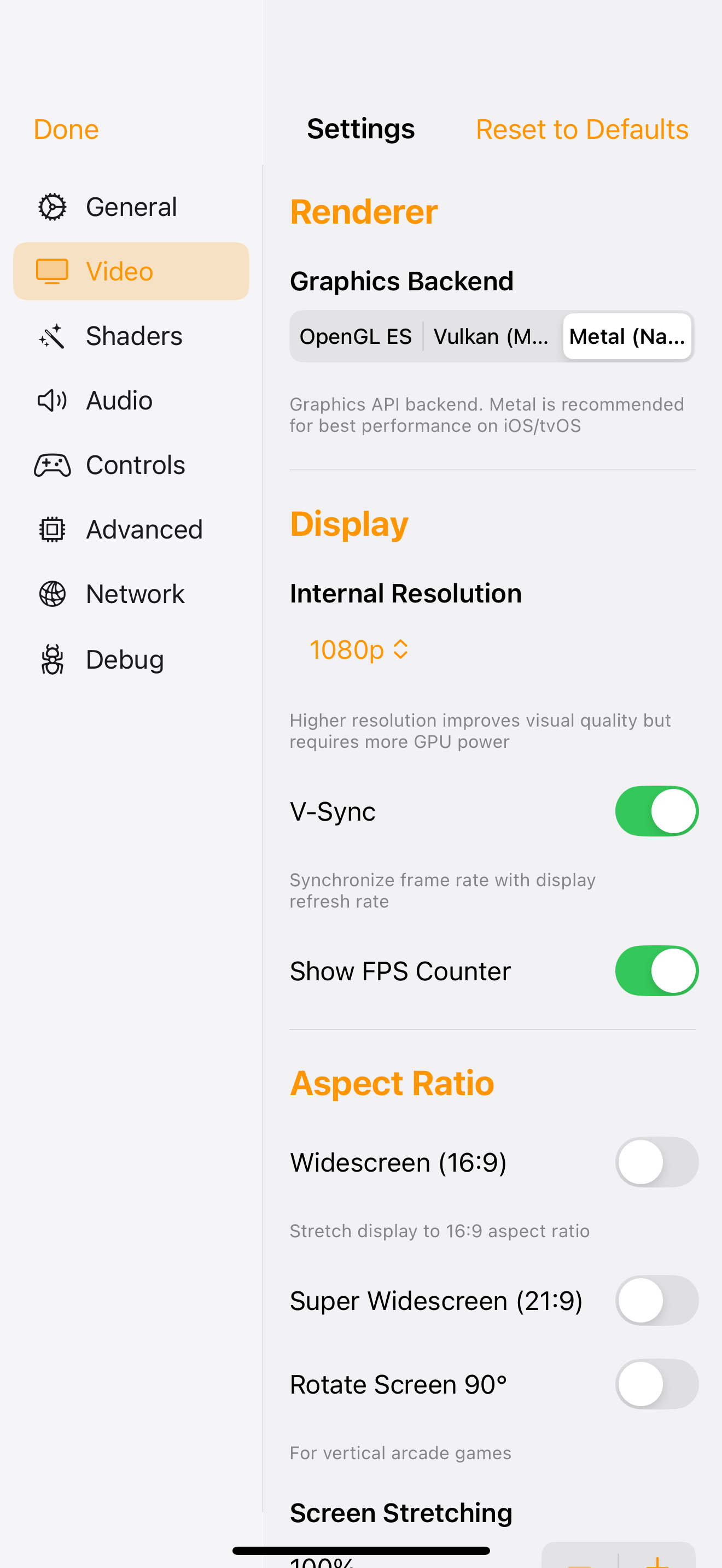The width and height of the screenshot is (722, 1568).
Task: Select the Vulkan graphics backend
Action: pos(491,336)
